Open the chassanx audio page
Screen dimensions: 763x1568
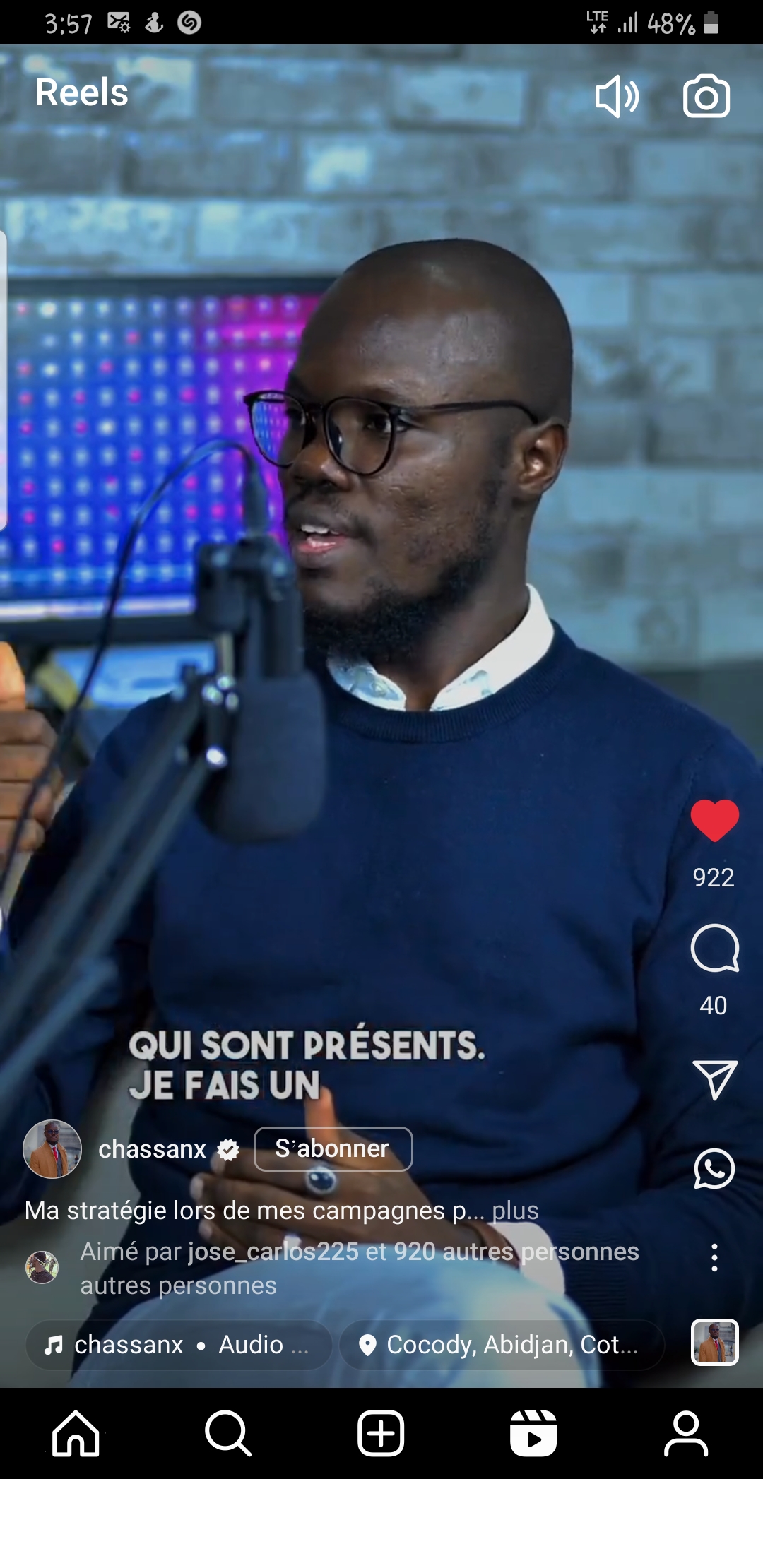click(x=178, y=1345)
